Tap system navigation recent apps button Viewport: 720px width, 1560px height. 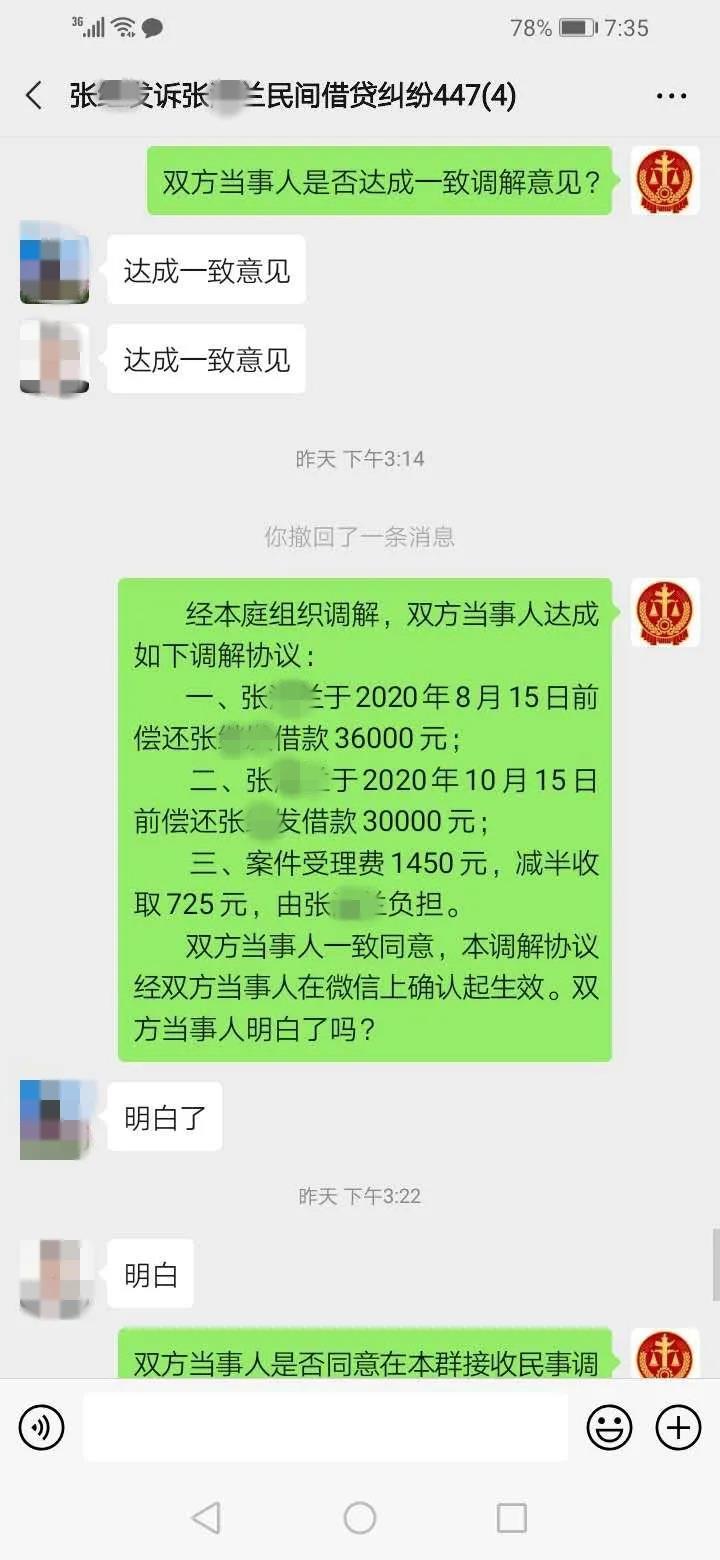tap(512, 1518)
